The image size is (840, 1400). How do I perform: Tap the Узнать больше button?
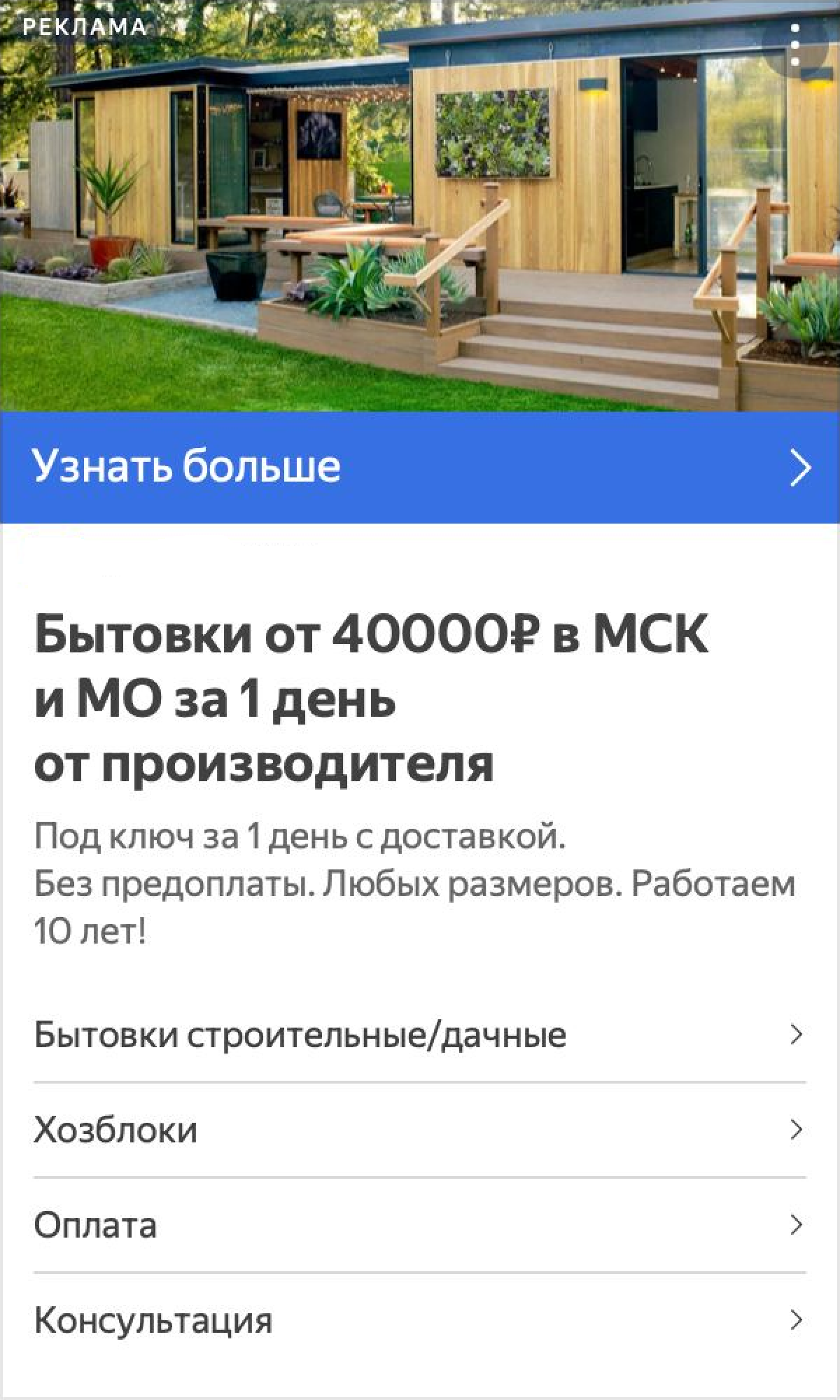coord(420,467)
